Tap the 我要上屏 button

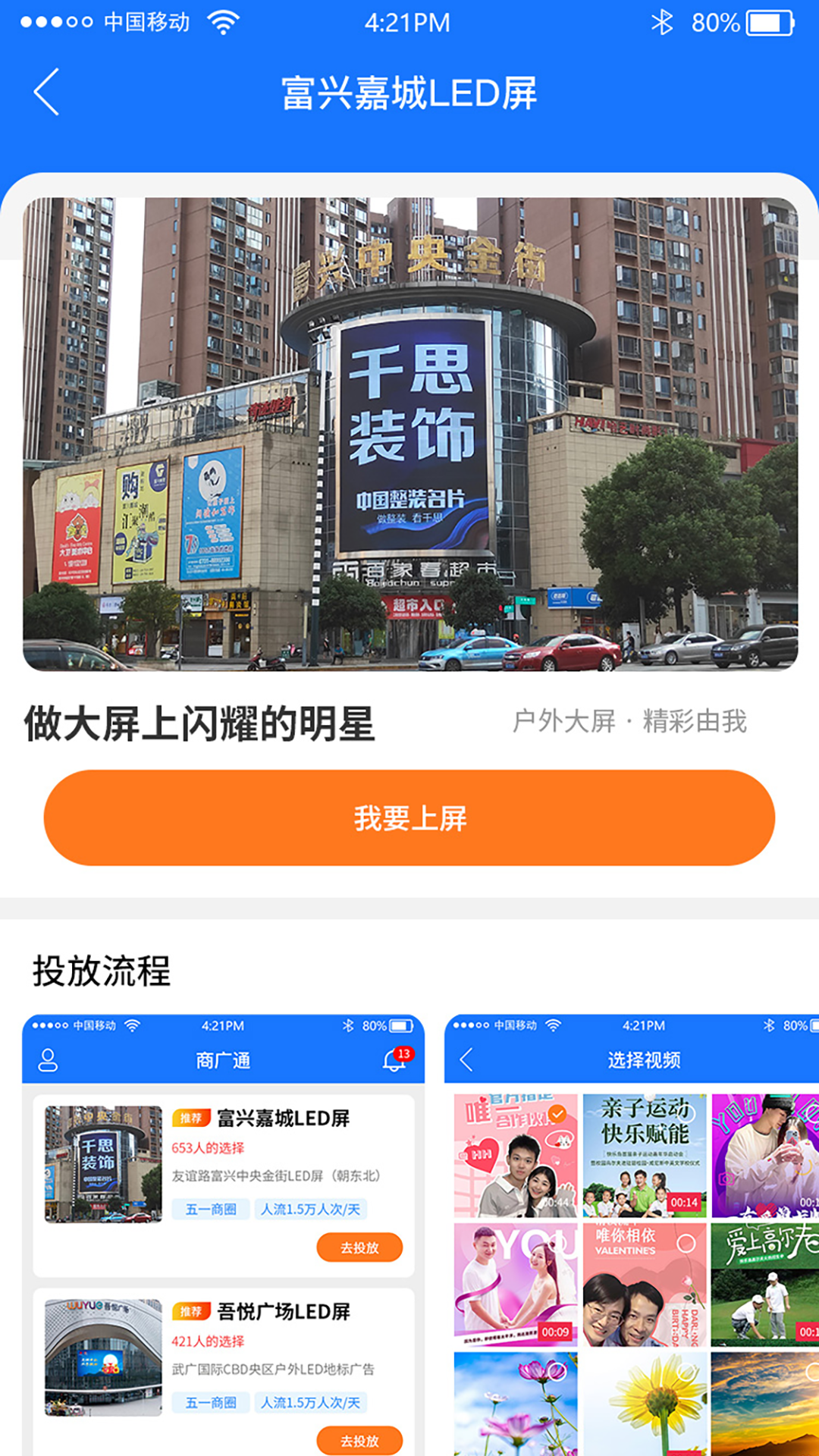(409, 817)
